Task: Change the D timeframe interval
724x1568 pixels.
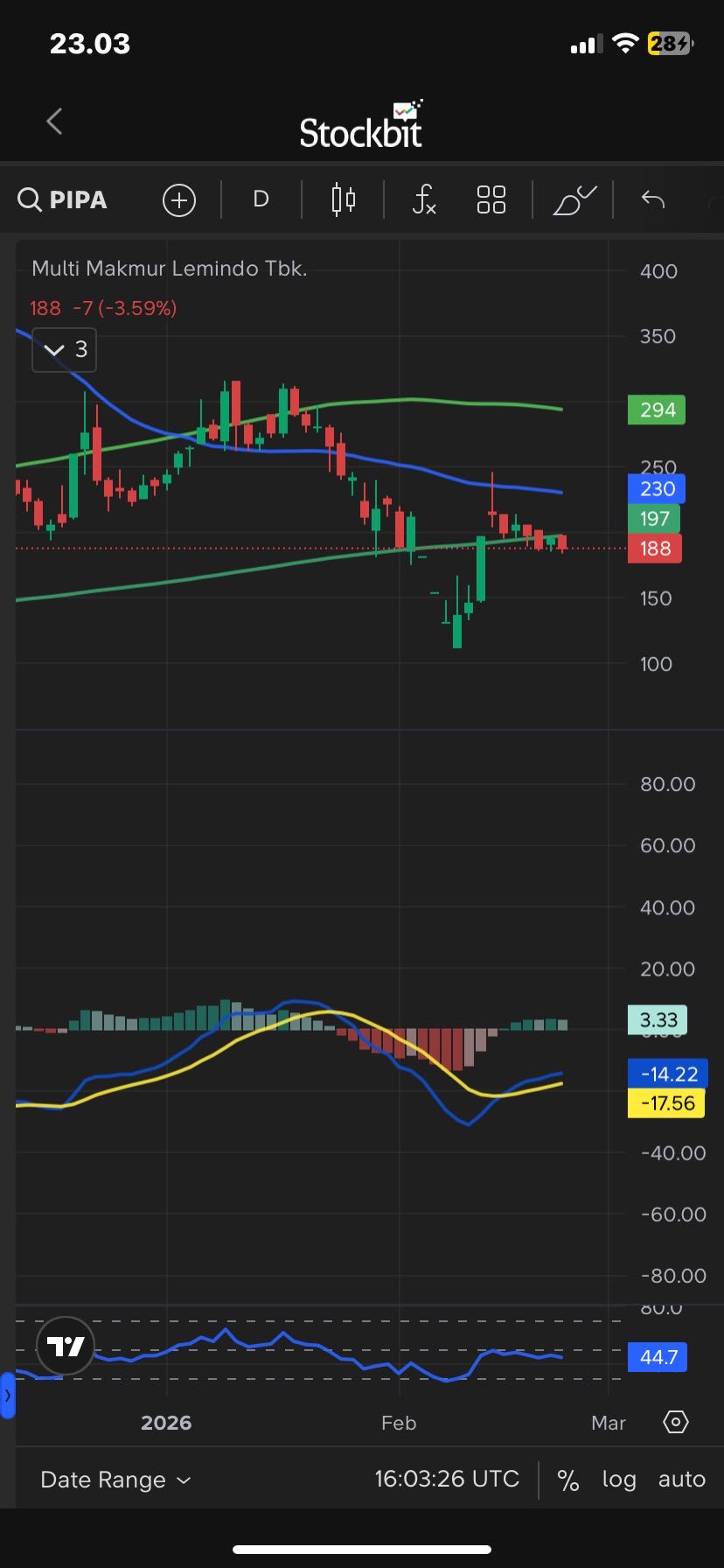Action: [x=261, y=200]
